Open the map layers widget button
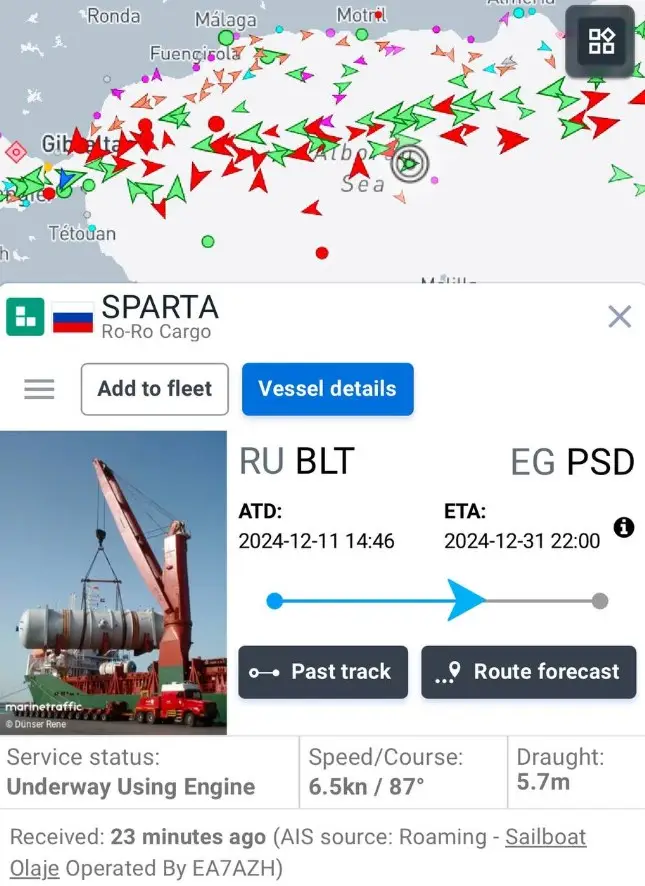Image resolution: width=645 pixels, height=886 pixels. [x=601, y=41]
